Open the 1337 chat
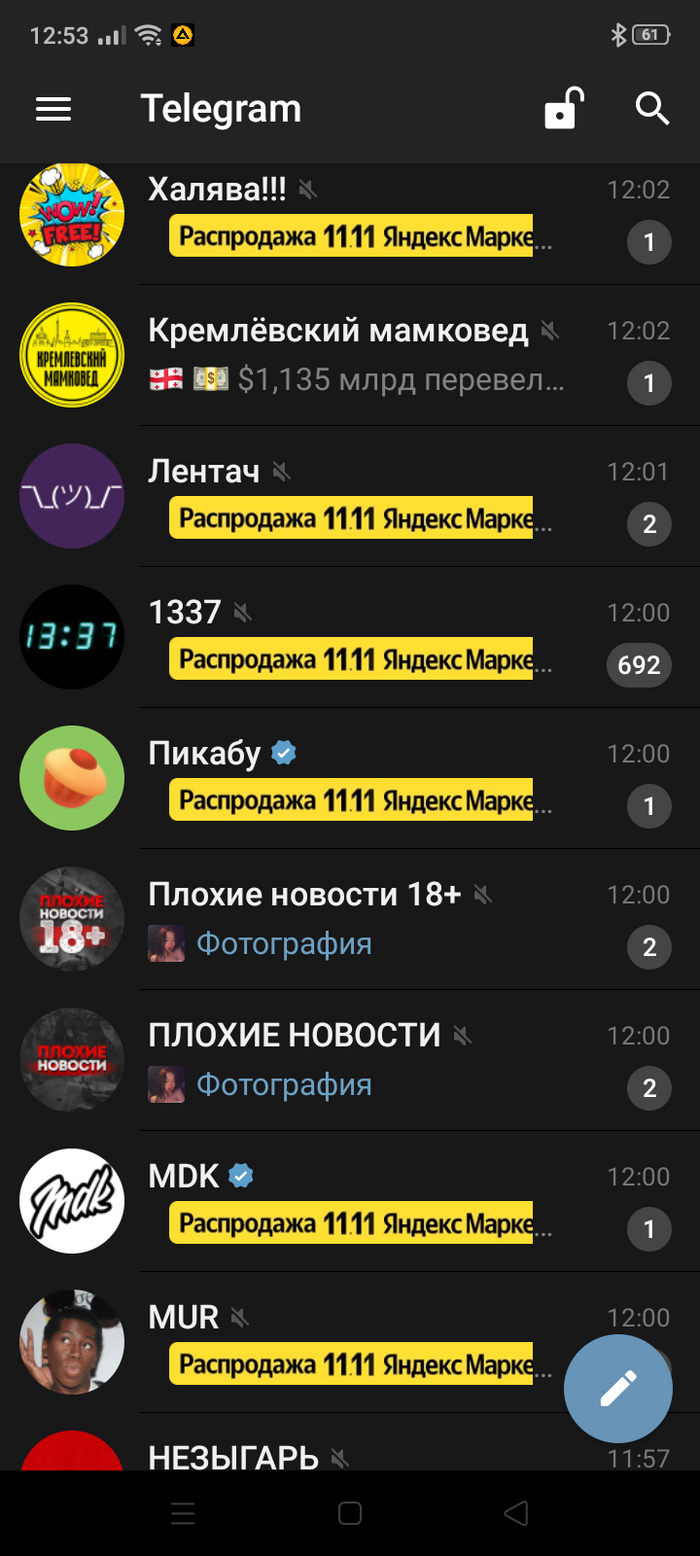700x1556 pixels. (350, 638)
